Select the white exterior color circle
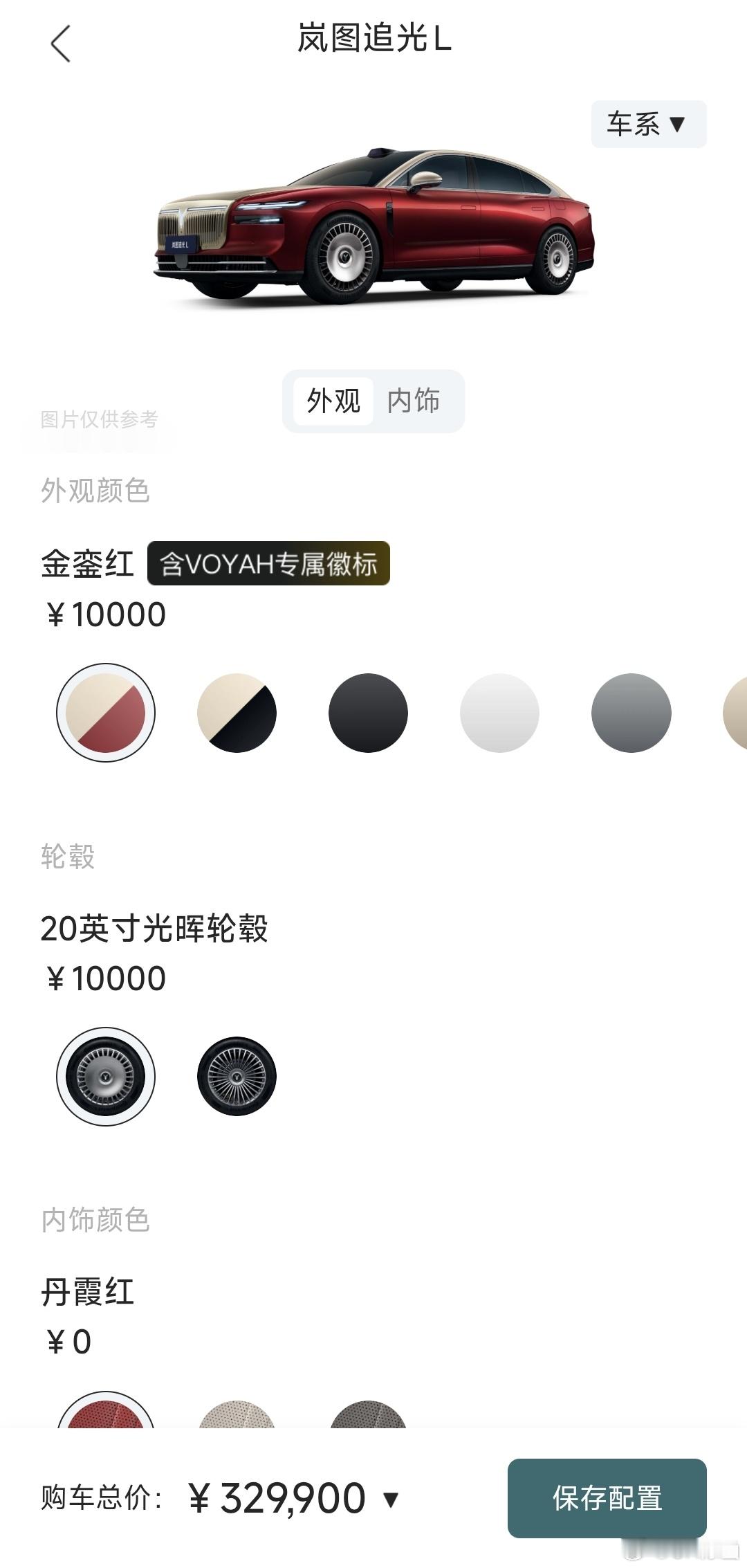Image resolution: width=747 pixels, height=1568 pixels. tap(499, 711)
